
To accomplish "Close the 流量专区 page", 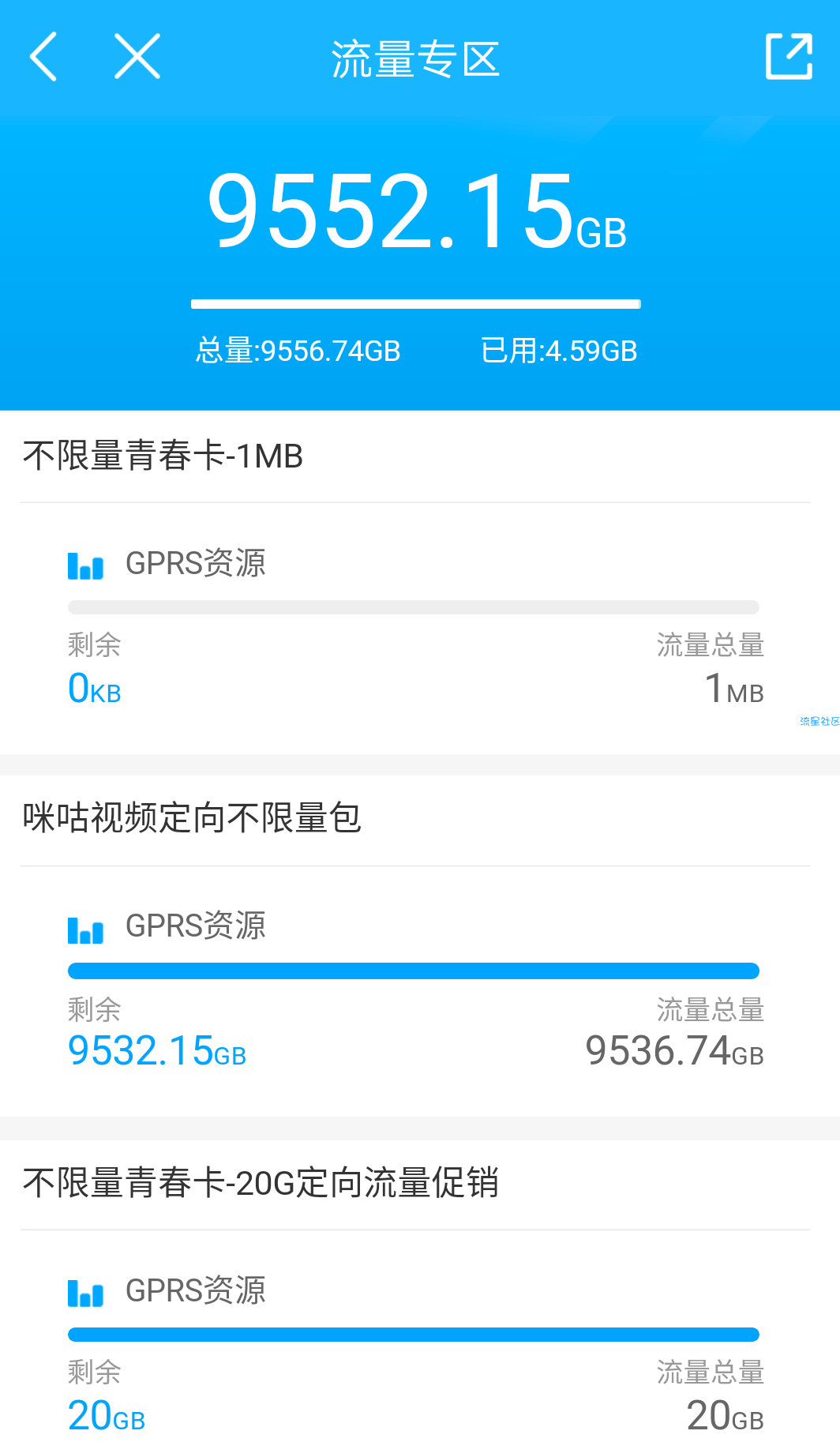I will point(137,57).
